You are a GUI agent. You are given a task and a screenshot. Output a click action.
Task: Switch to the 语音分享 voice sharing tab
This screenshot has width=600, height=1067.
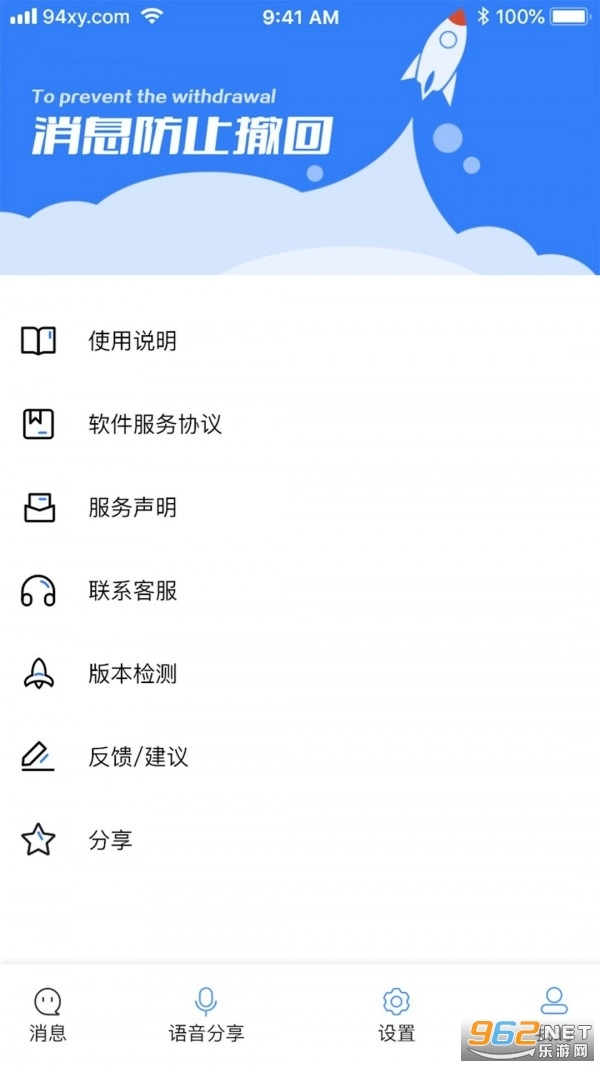tap(206, 1014)
